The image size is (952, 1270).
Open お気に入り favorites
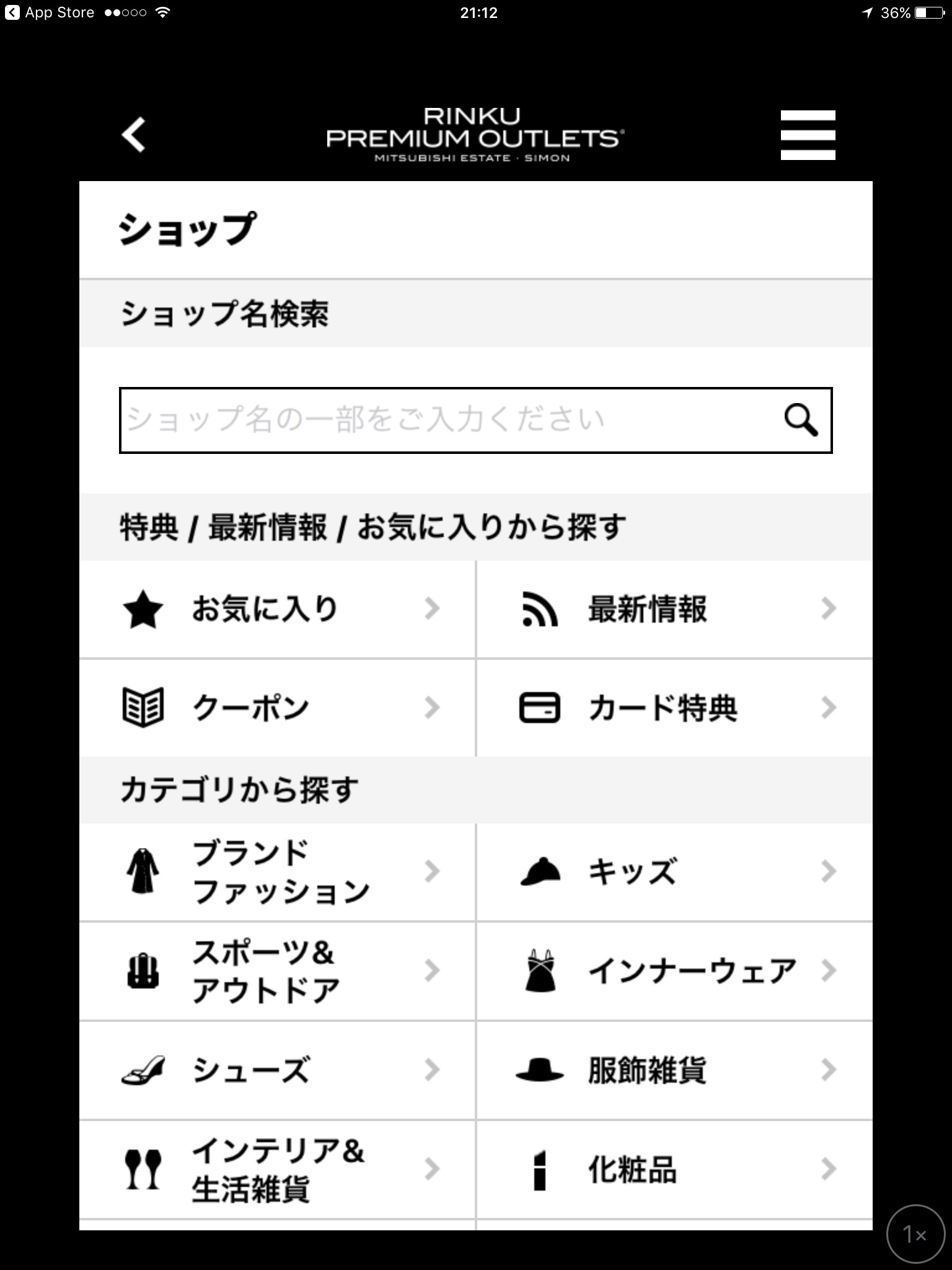click(277, 609)
